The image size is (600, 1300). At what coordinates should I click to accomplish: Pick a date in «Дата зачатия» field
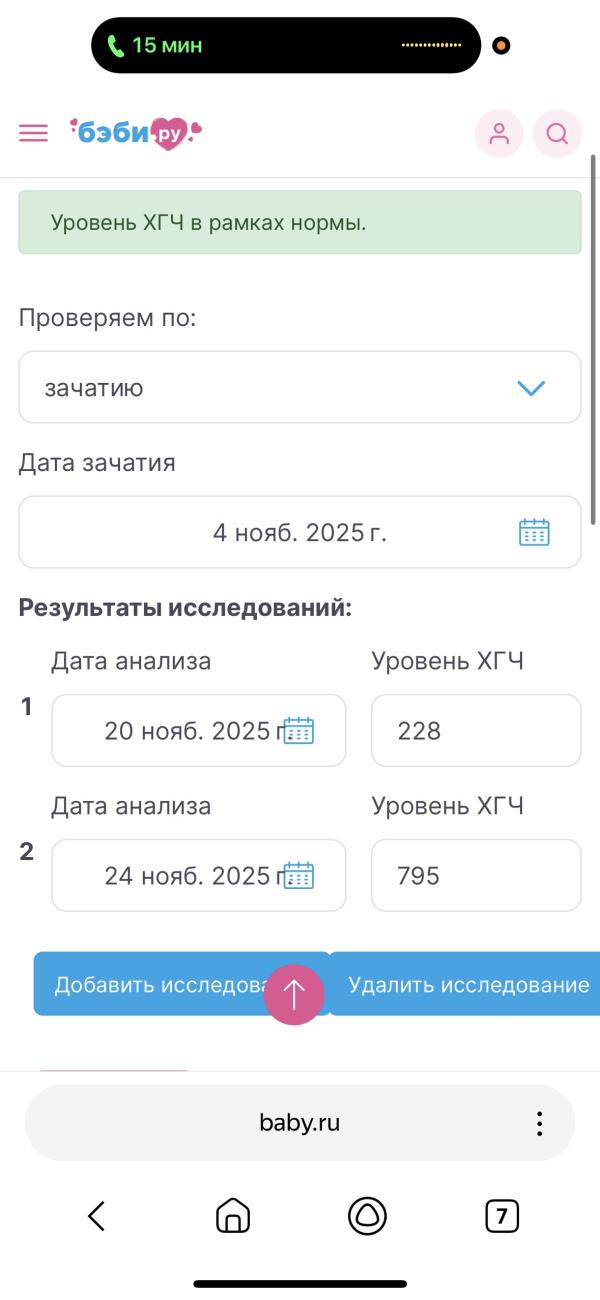300,532
